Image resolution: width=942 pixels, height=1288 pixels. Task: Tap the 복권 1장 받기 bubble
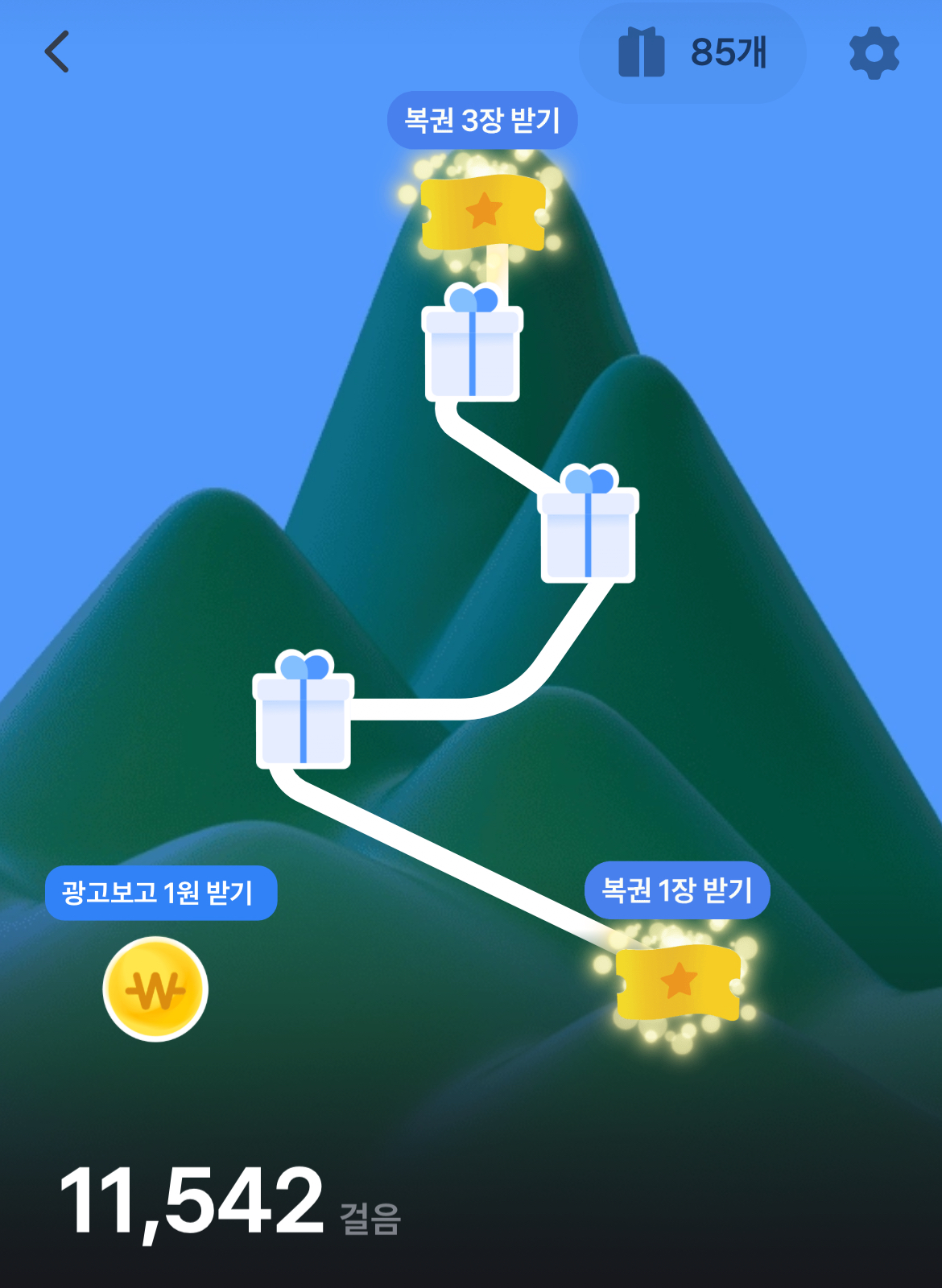click(x=677, y=890)
